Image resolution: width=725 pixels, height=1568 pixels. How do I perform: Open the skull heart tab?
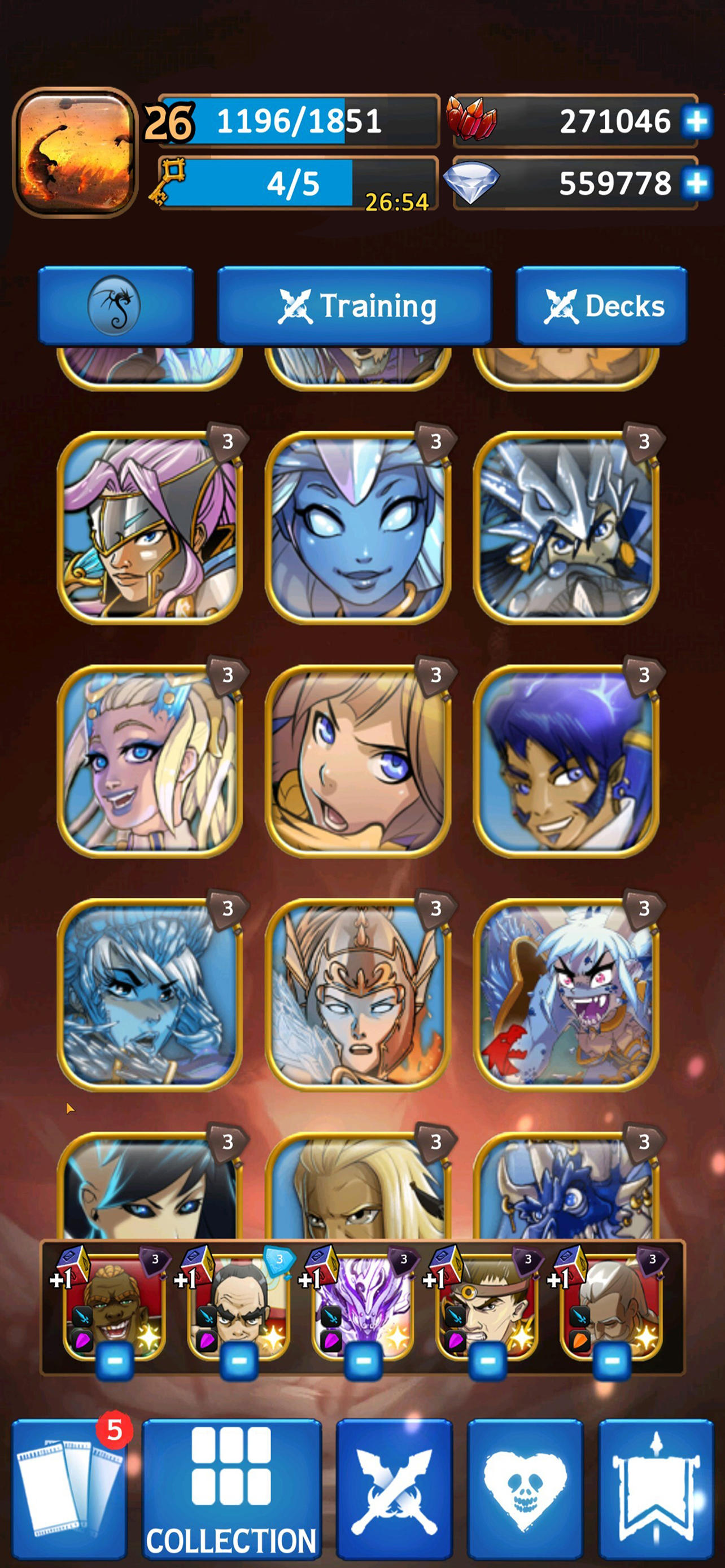(x=525, y=1488)
